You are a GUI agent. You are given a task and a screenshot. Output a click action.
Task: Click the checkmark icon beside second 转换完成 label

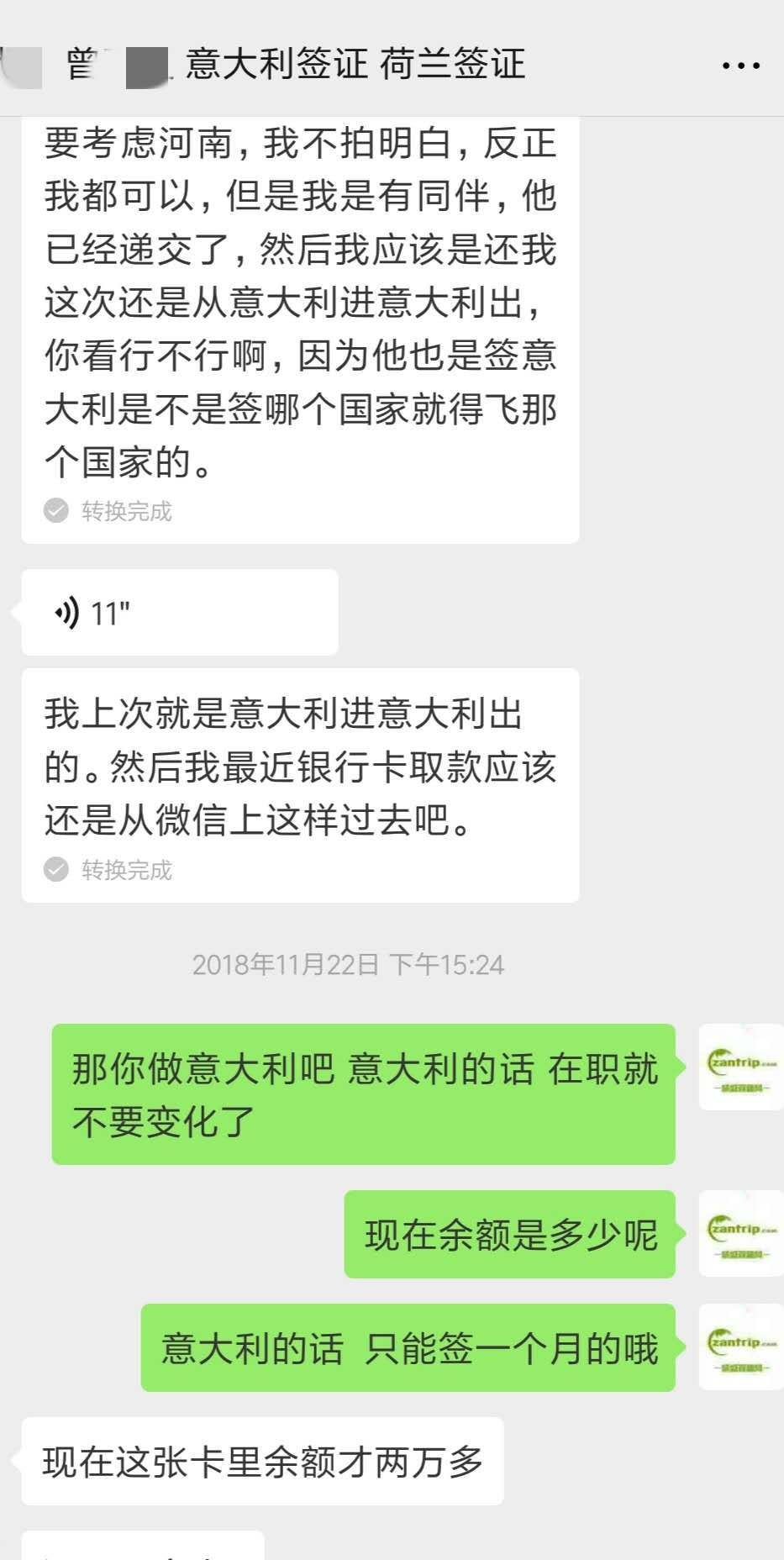pos(55,870)
